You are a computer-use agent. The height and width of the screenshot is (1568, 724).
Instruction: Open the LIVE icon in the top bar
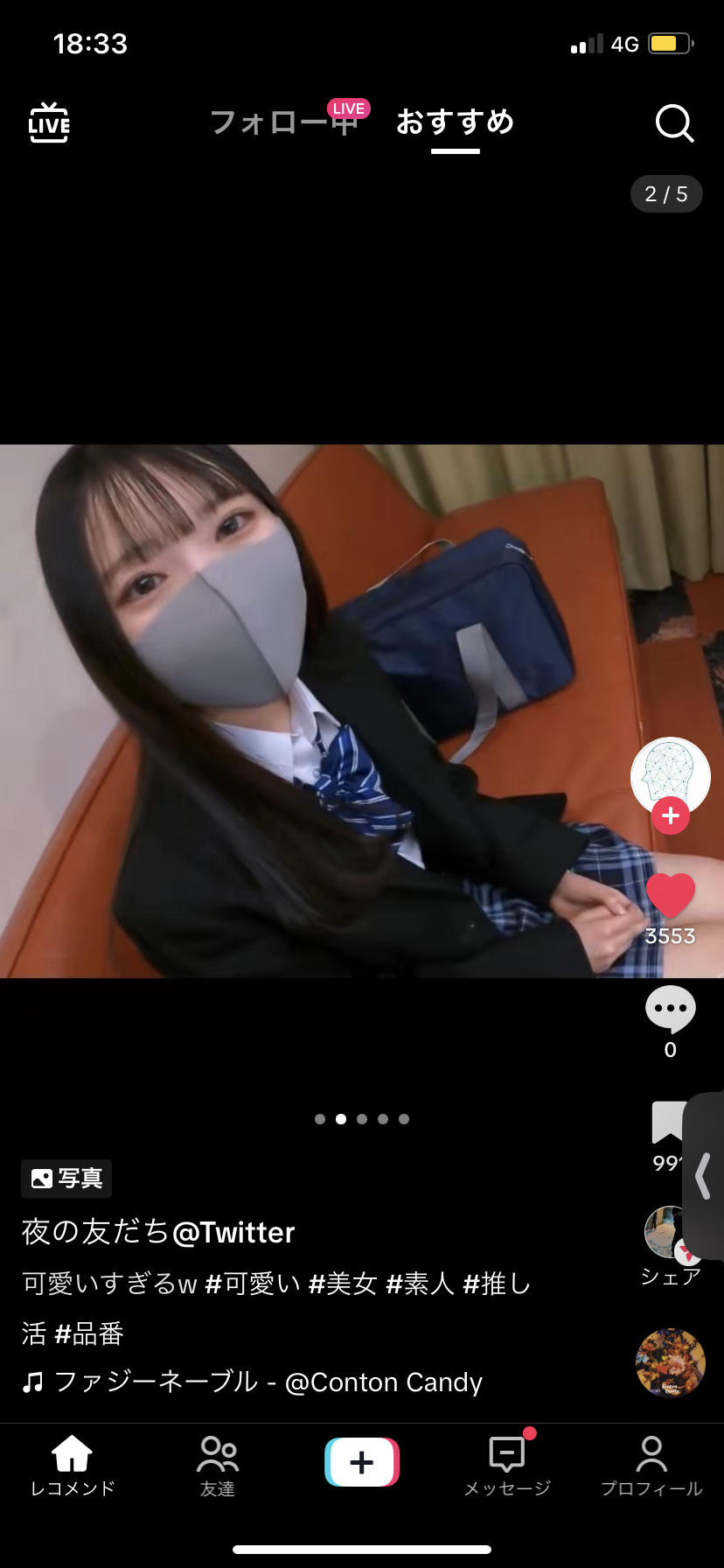[x=49, y=123]
